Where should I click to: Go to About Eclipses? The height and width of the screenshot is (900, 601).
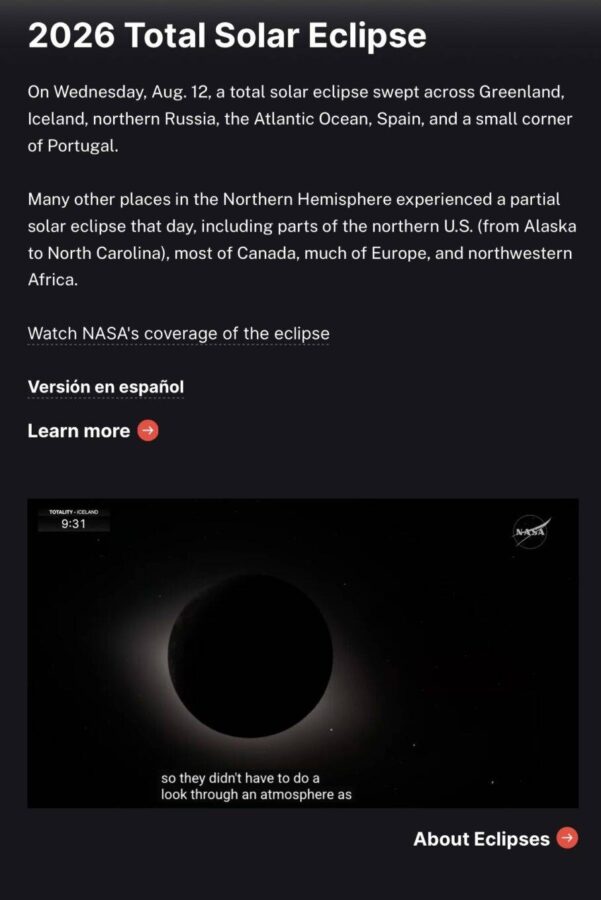tap(495, 839)
